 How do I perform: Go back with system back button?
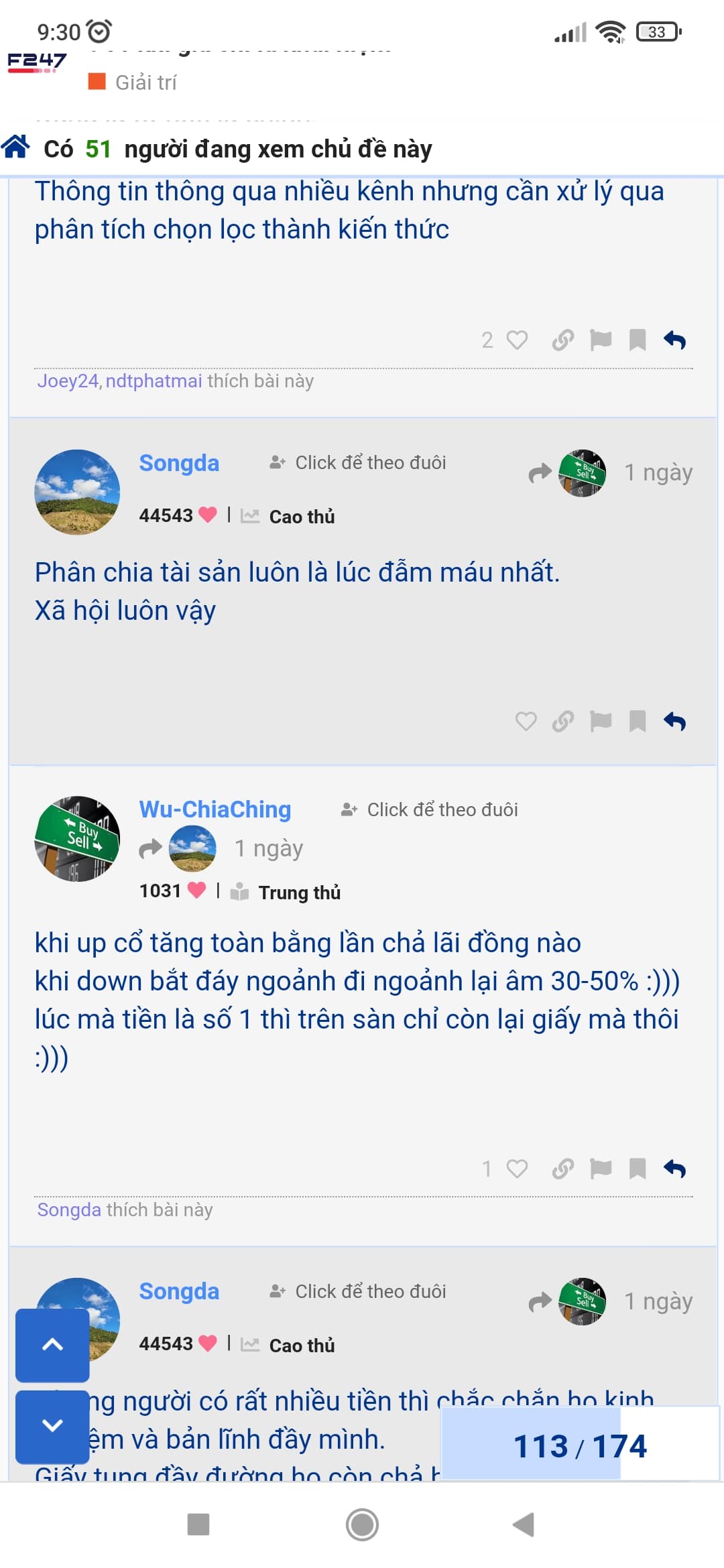pyautogui.click(x=524, y=1524)
